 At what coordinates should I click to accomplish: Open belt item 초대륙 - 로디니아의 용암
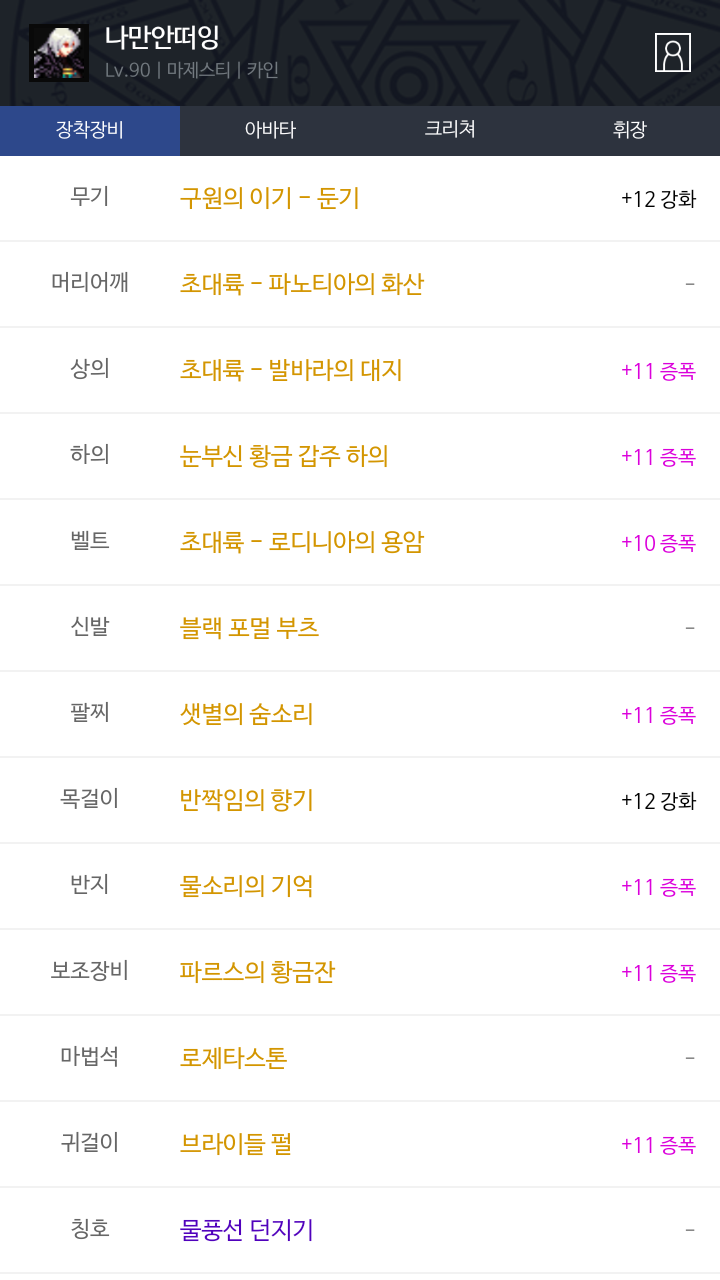(302, 542)
